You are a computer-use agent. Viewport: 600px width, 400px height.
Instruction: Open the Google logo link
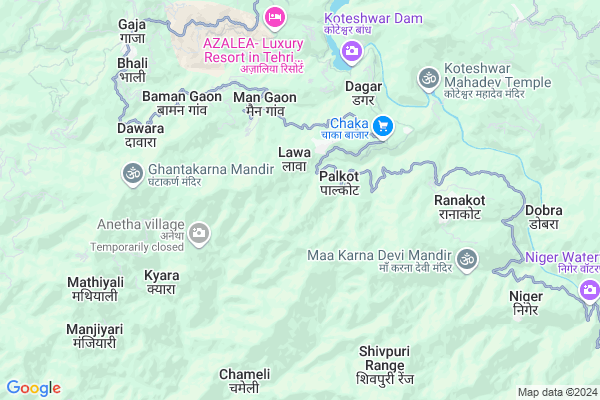[x=33, y=388]
